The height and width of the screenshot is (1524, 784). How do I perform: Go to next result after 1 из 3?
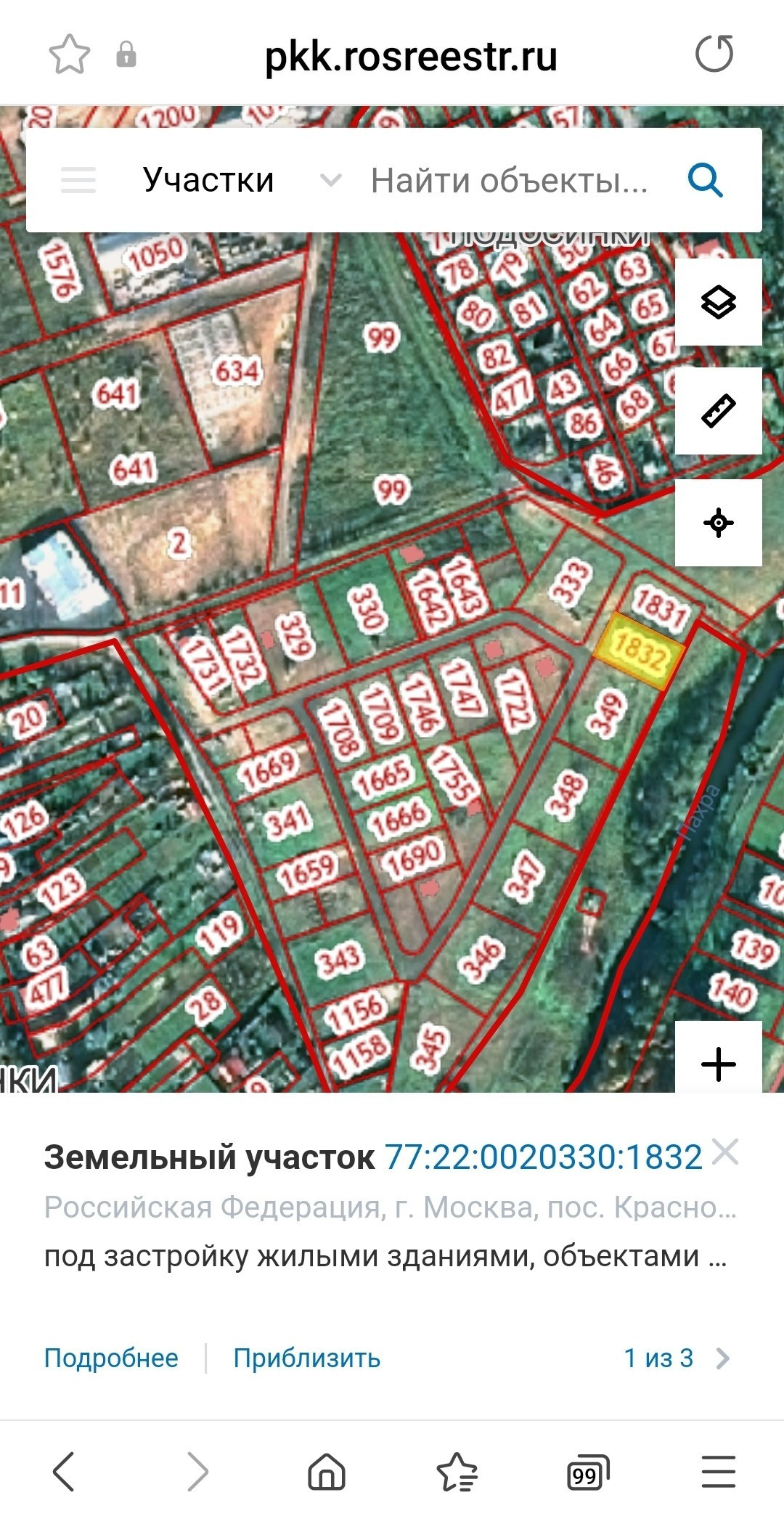(722, 1358)
